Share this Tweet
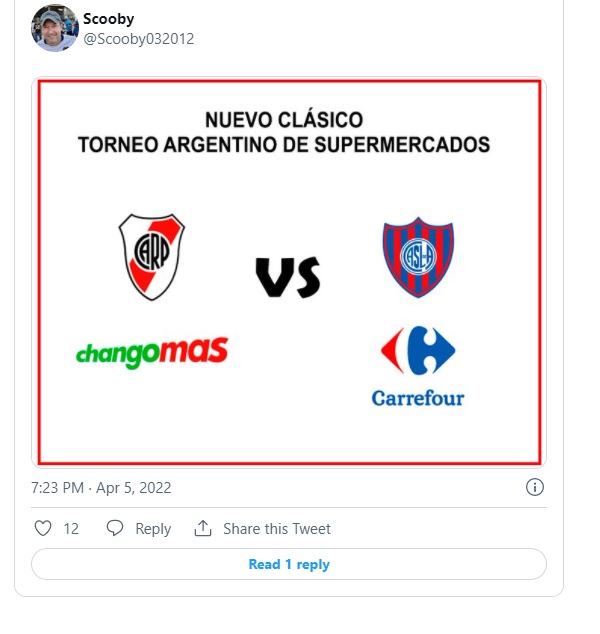Viewport: 600px width, 634px height. 263,528
